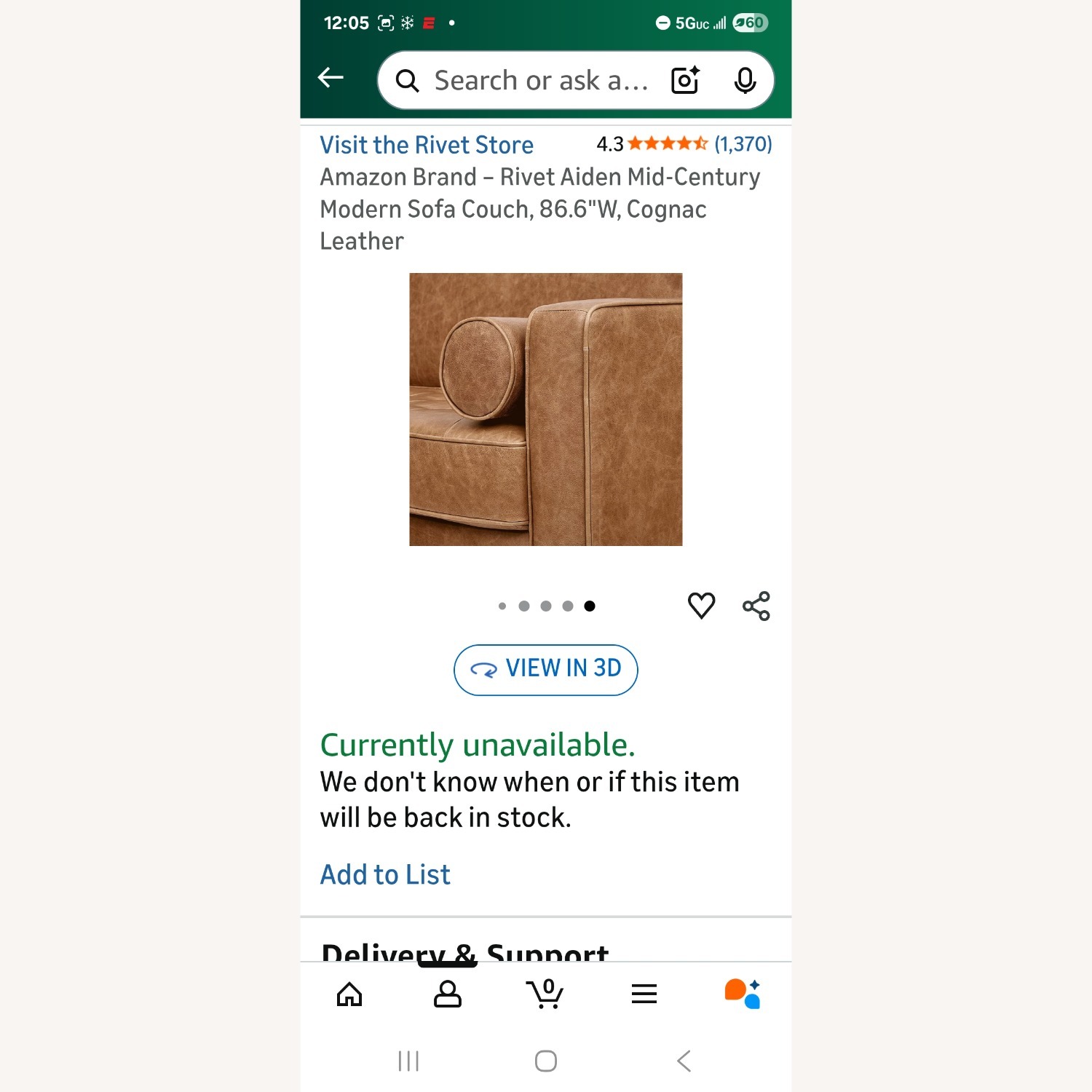Start voice search with microphone
The width and height of the screenshot is (1092, 1092).
(x=745, y=81)
